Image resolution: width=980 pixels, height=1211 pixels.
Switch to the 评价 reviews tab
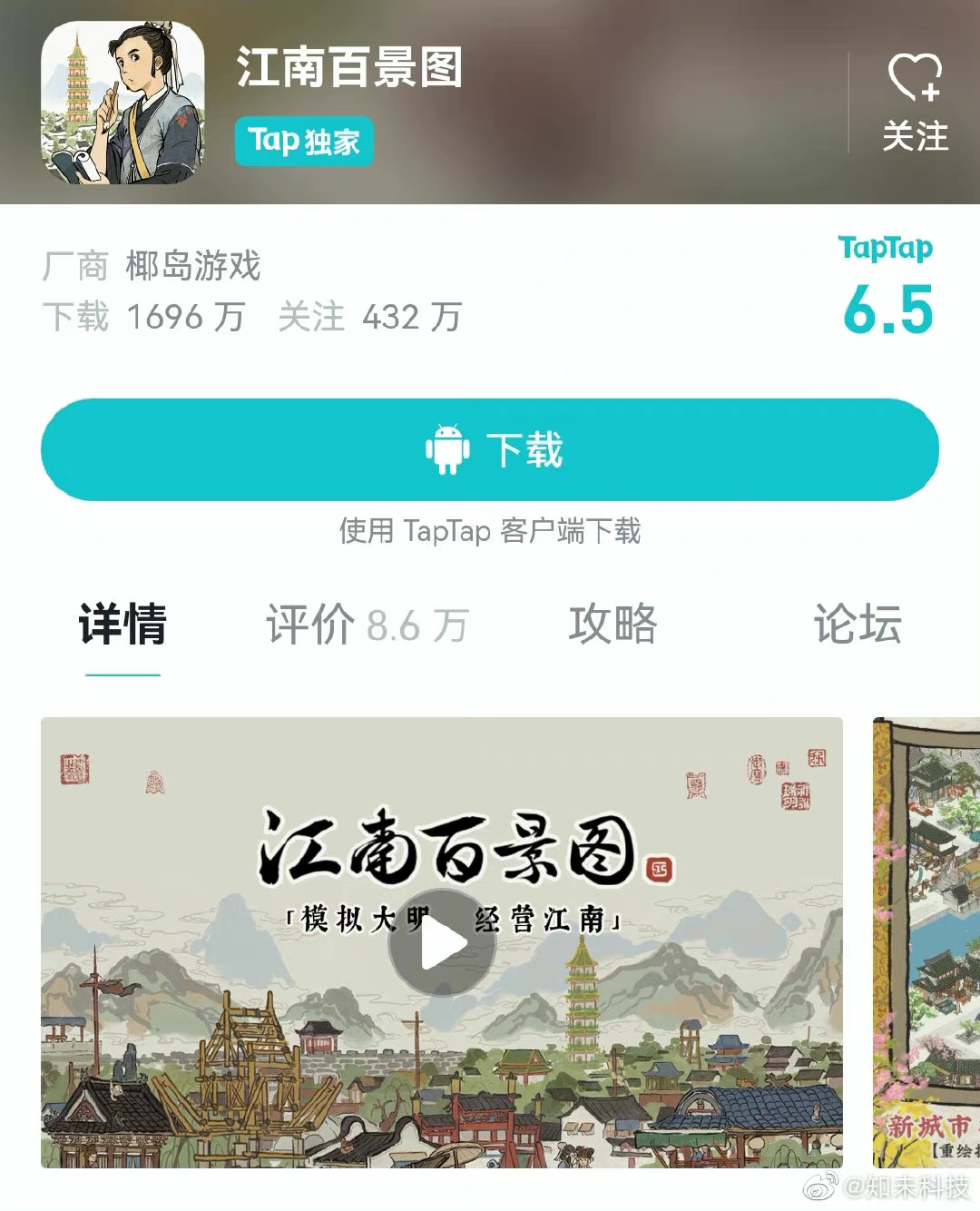click(367, 625)
